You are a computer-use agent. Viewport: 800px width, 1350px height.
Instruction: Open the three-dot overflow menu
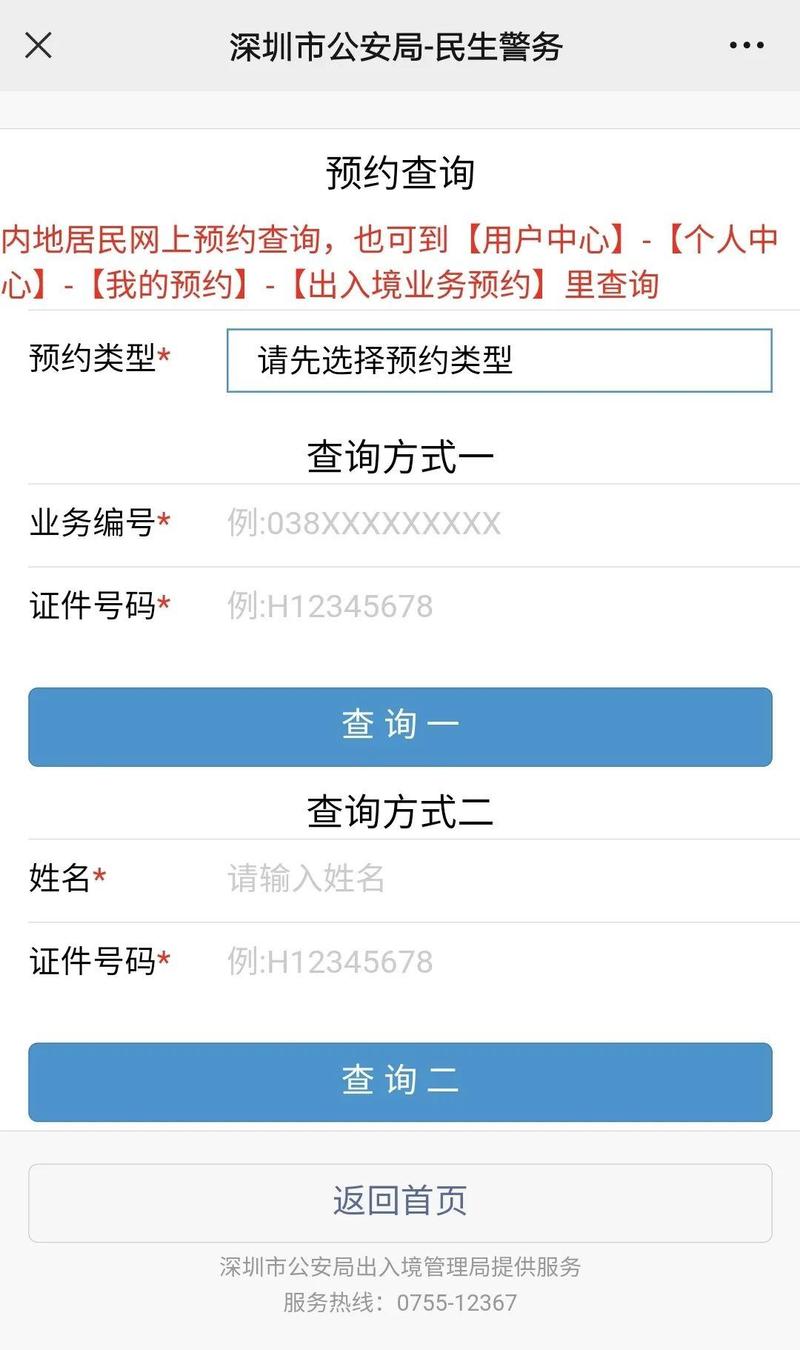[x=746, y=46]
